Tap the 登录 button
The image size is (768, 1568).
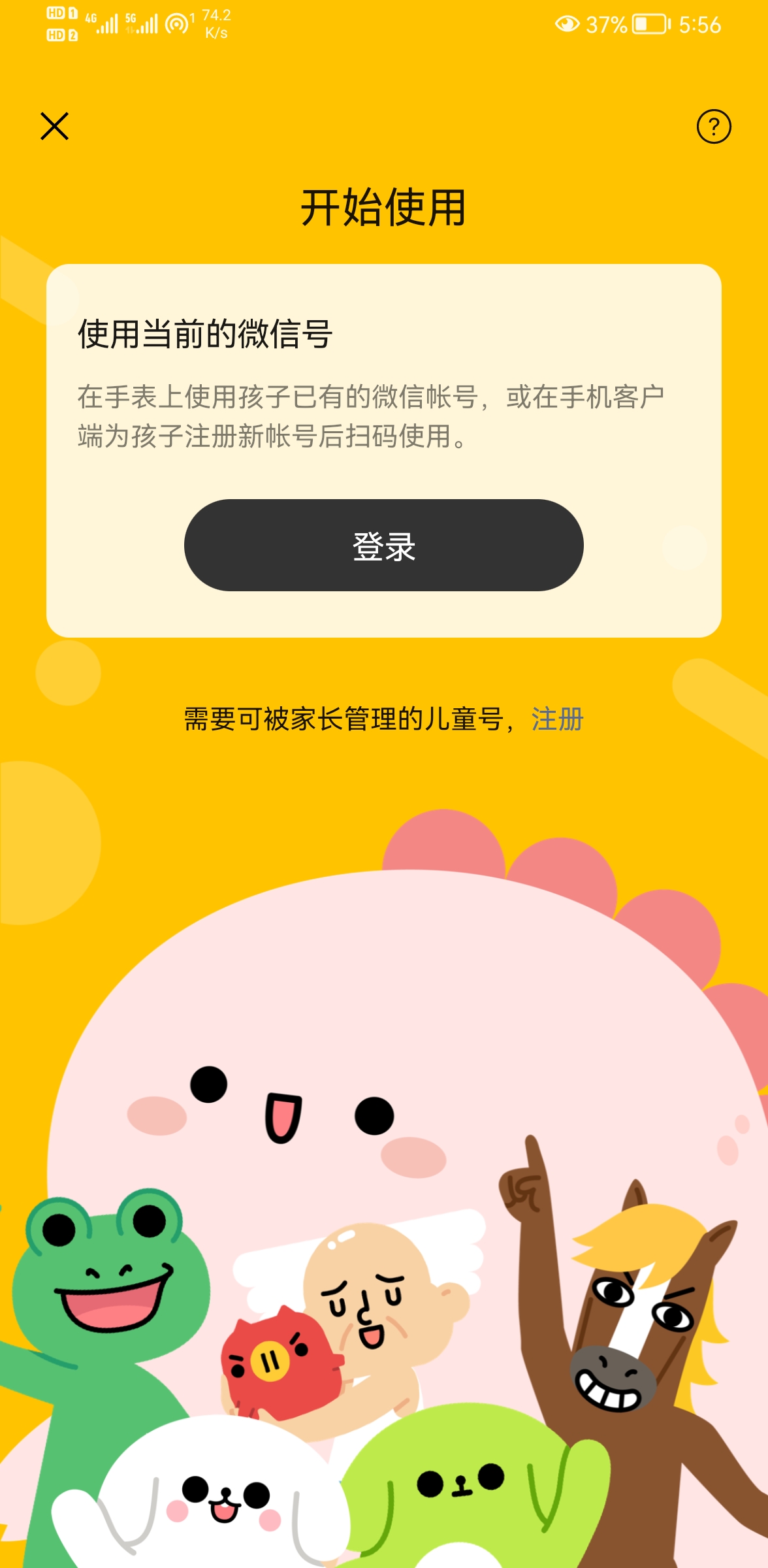pyautogui.click(x=383, y=546)
